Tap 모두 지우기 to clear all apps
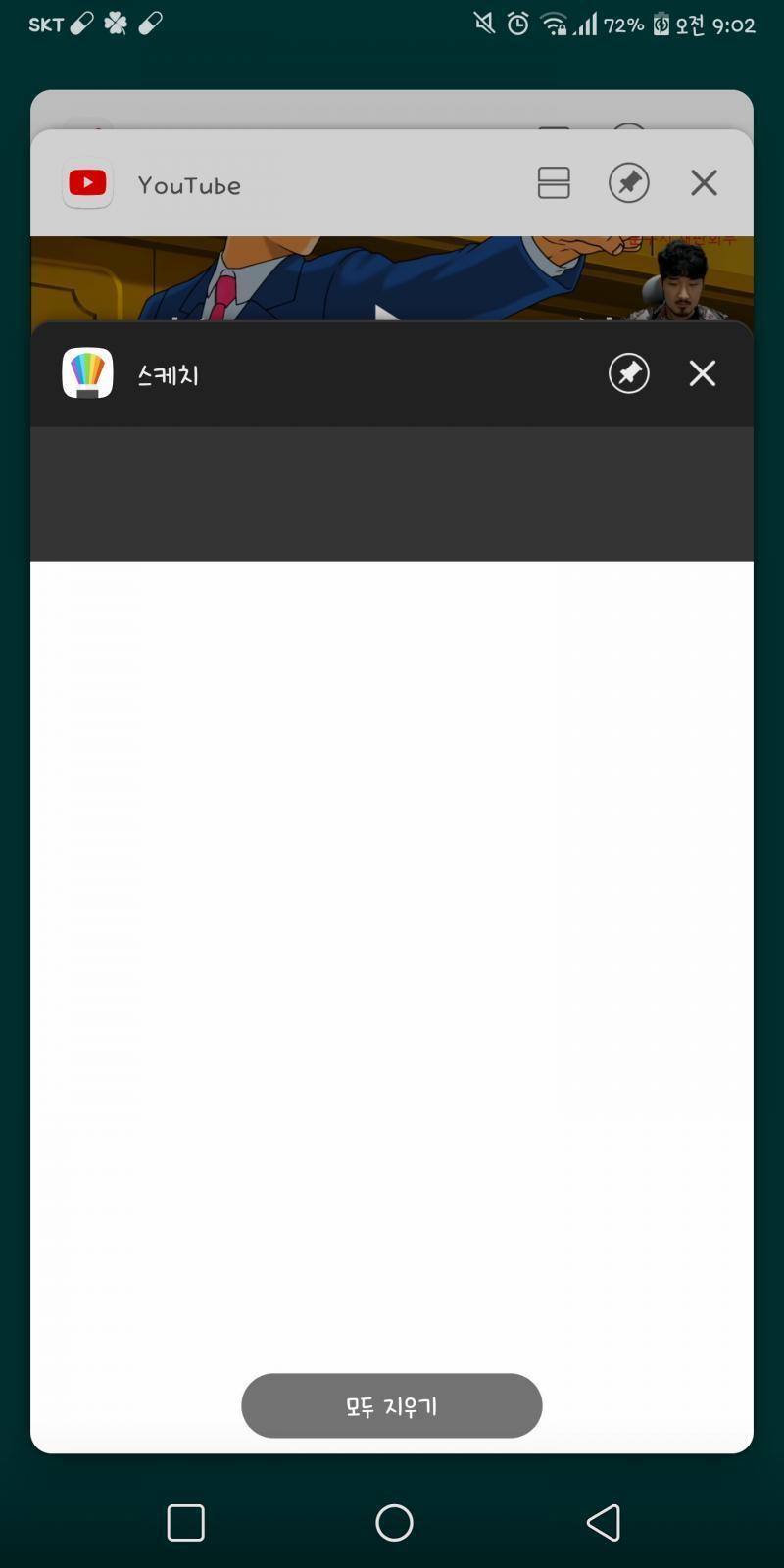 pos(392,1405)
